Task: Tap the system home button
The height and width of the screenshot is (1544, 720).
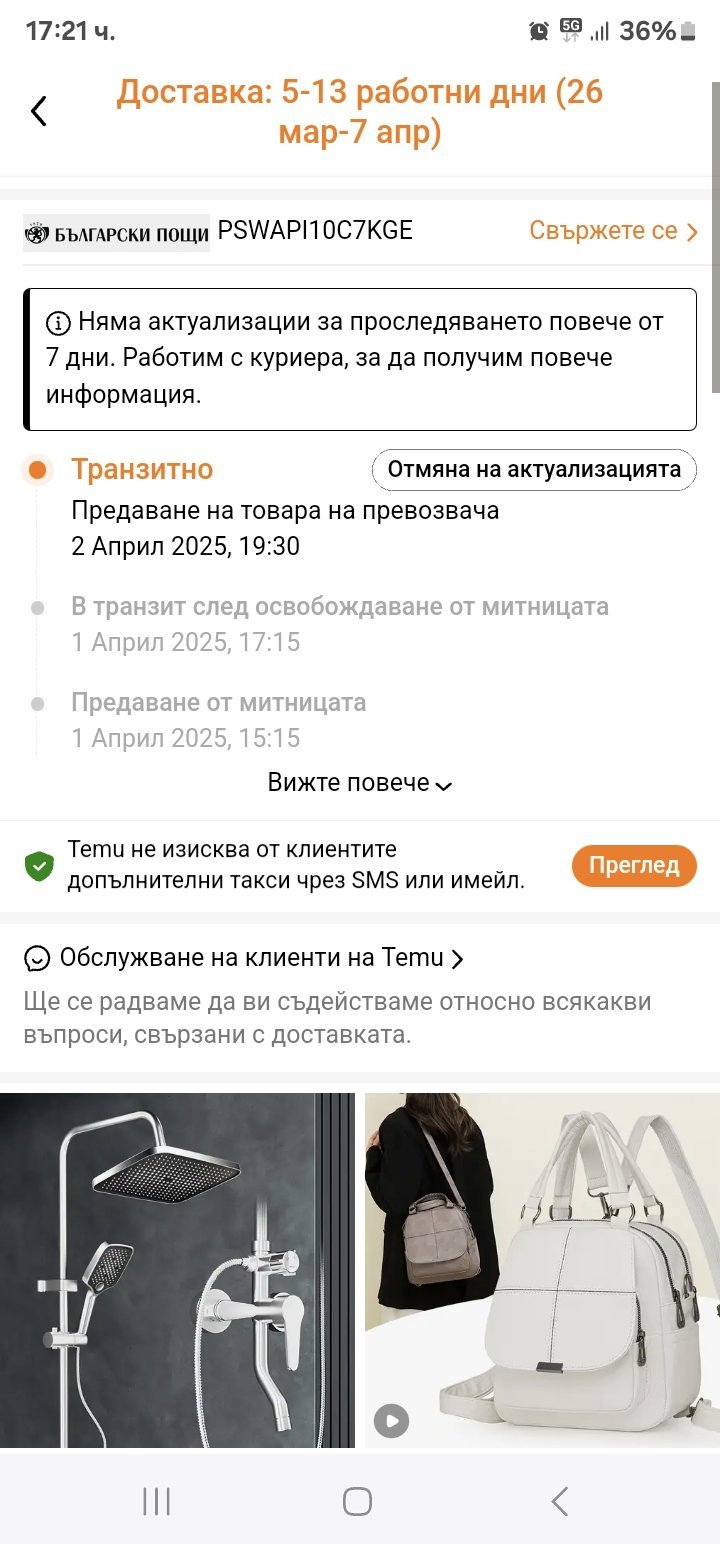Action: tap(357, 1501)
